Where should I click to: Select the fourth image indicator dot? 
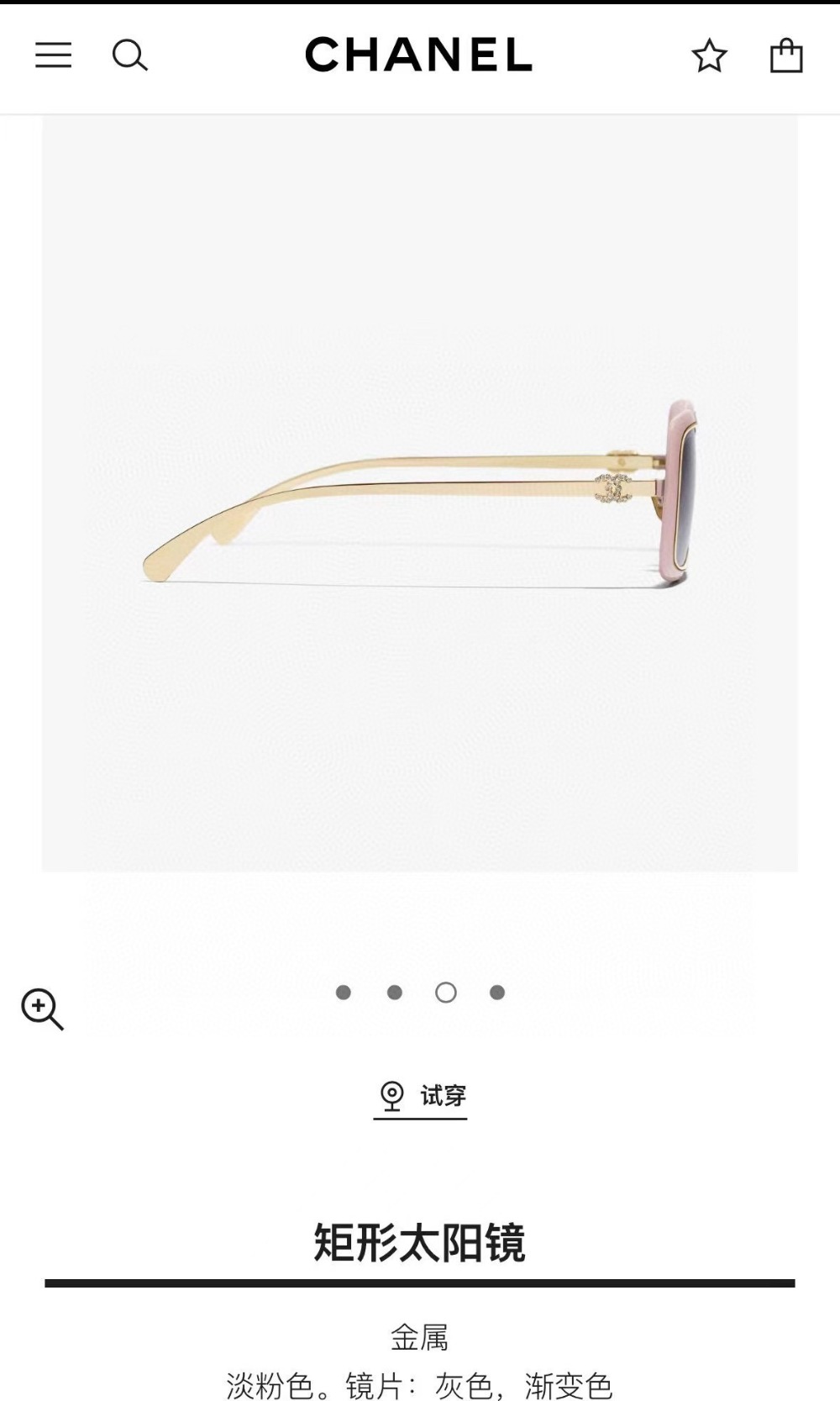point(497,993)
